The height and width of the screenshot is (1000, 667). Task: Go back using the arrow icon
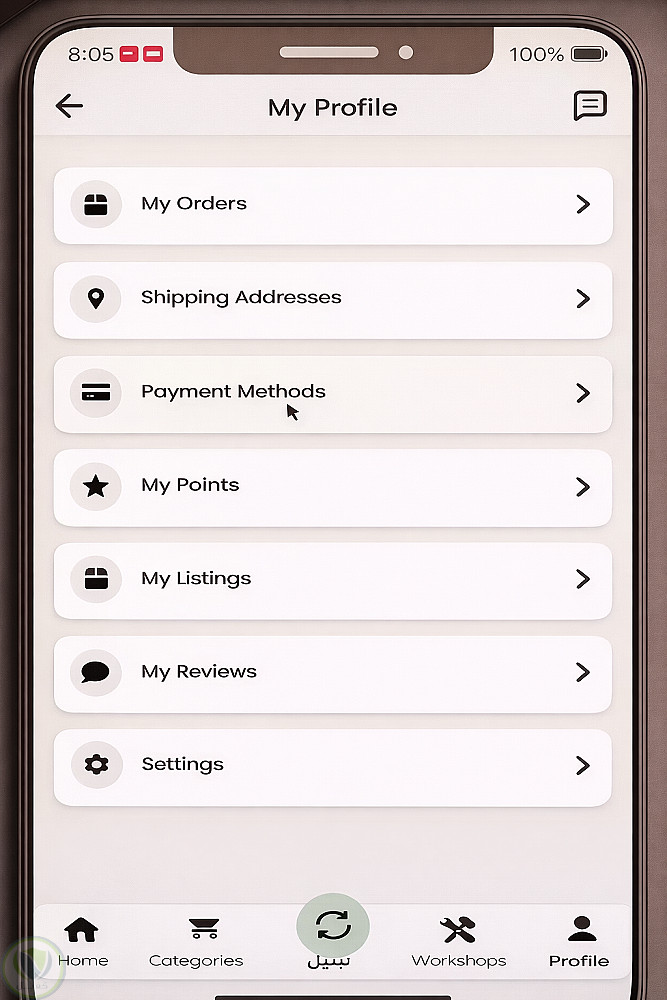click(x=69, y=106)
